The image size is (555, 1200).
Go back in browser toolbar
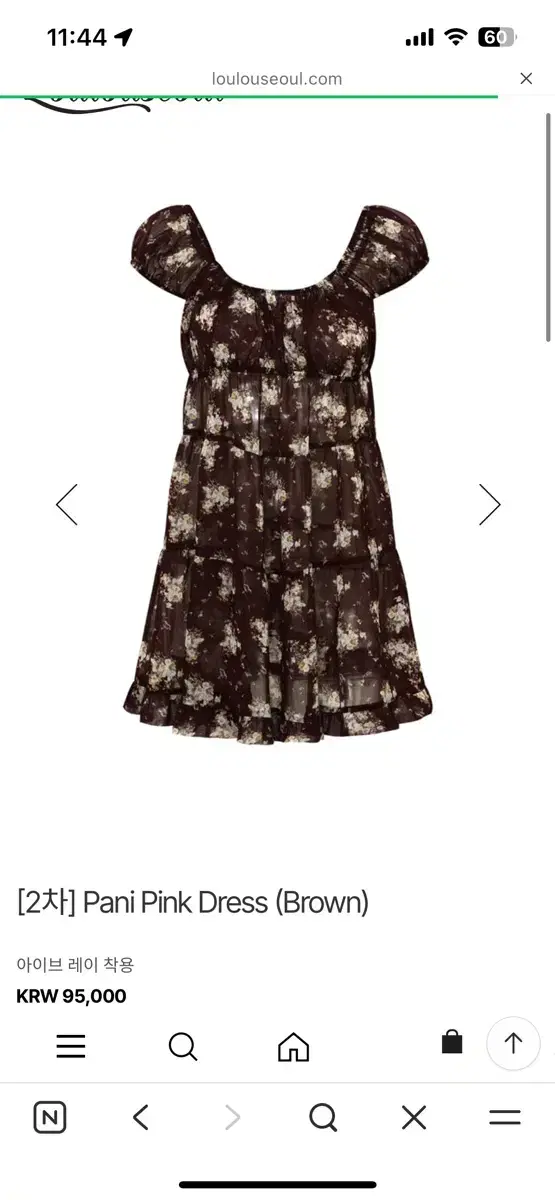coord(141,1117)
